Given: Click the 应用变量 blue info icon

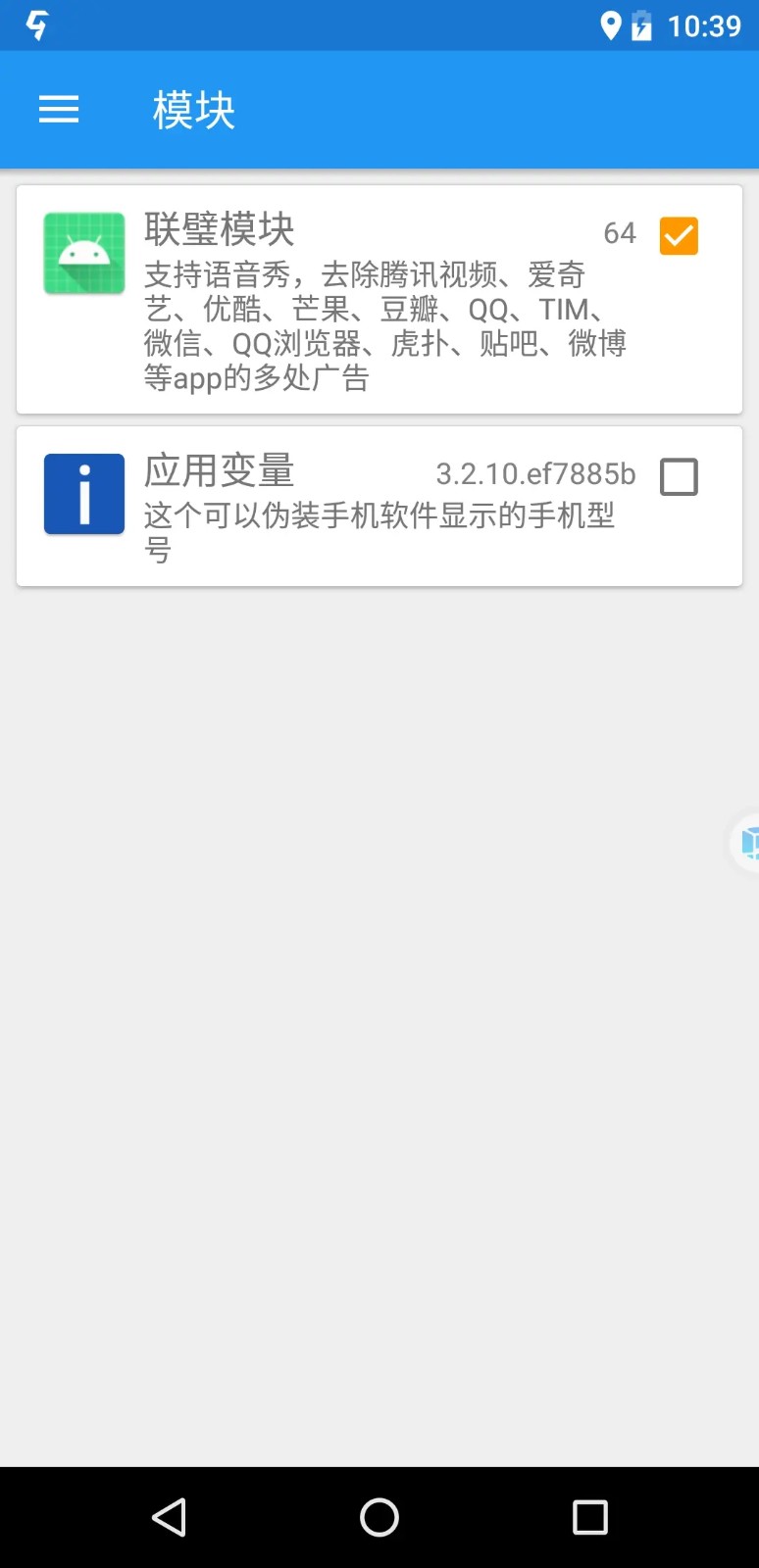Looking at the screenshot, I should [x=83, y=493].
